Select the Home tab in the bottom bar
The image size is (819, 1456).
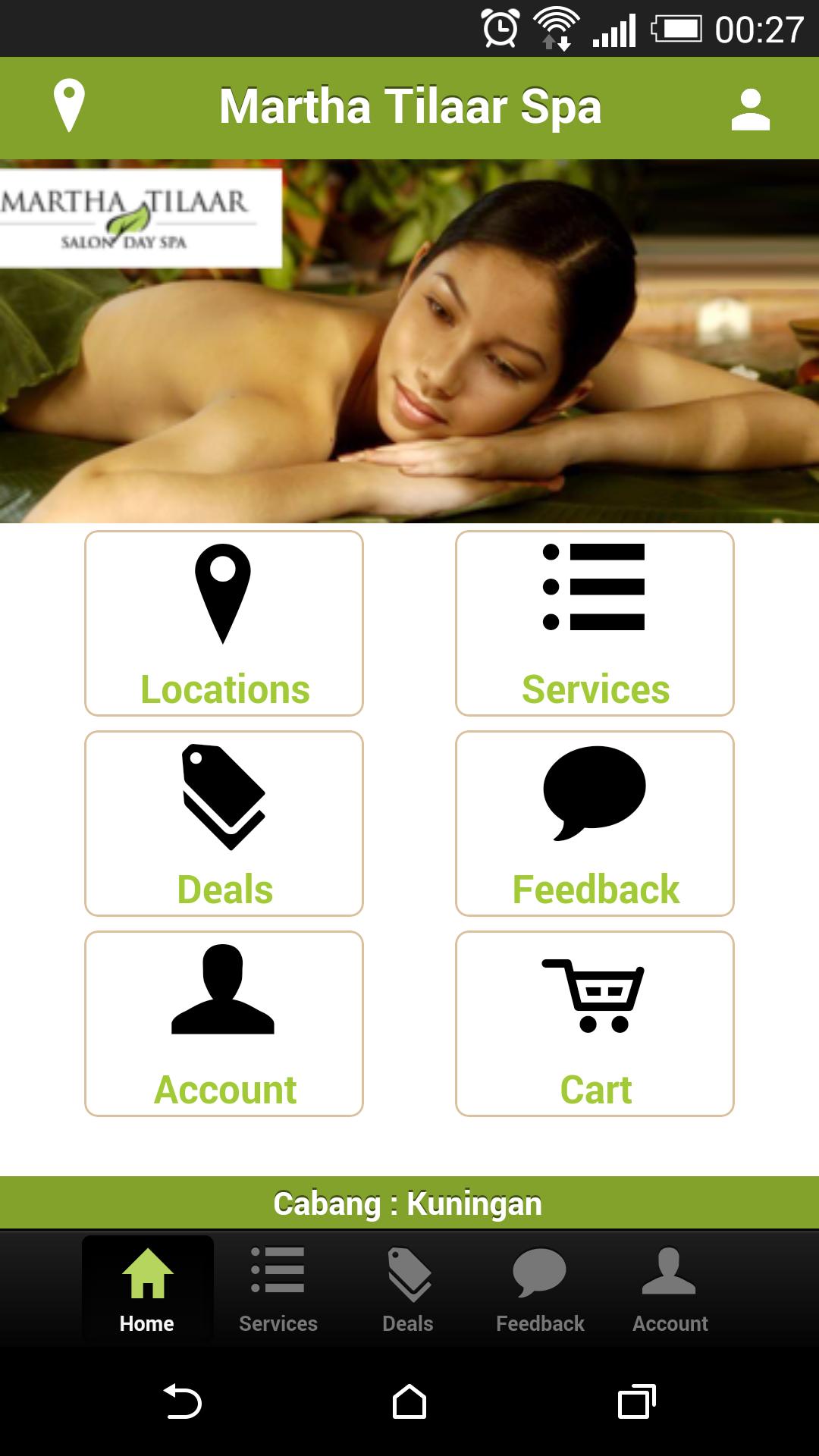(147, 1289)
